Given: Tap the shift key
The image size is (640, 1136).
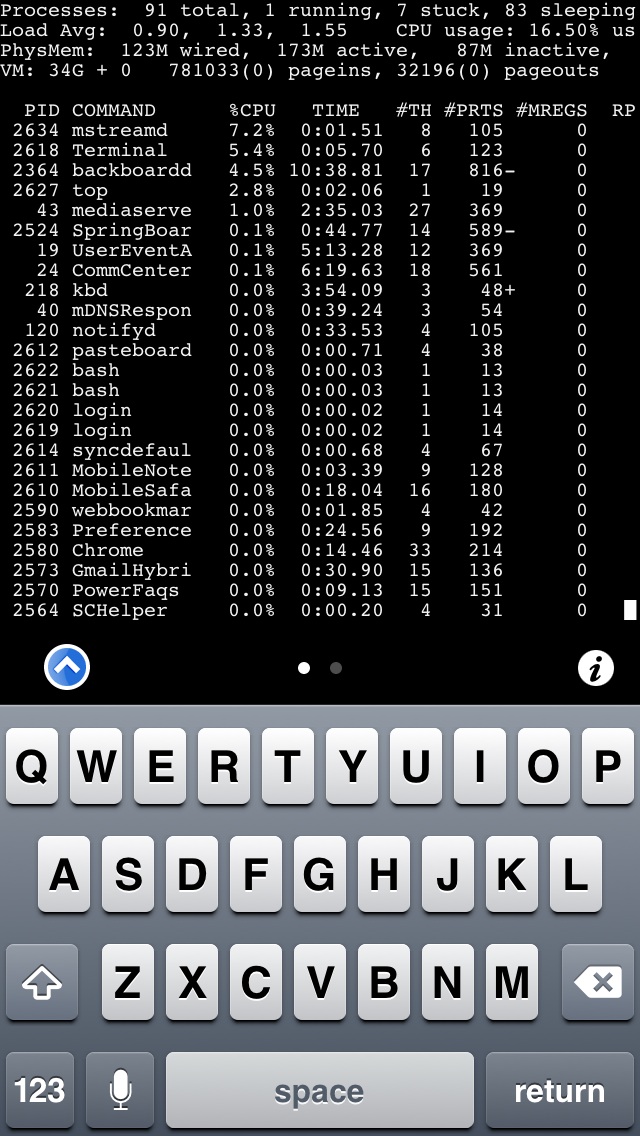Looking at the screenshot, I should pyautogui.click(x=41, y=982).
